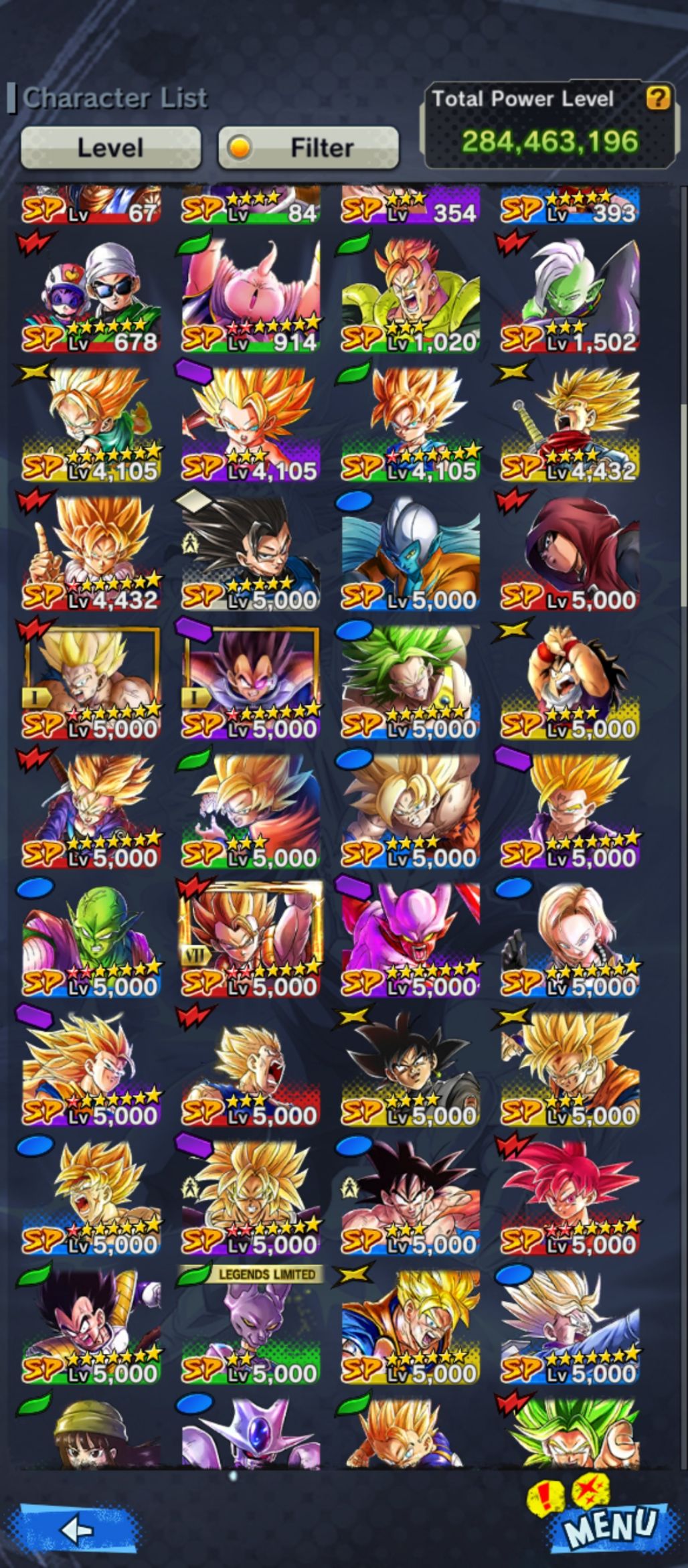Select the blue-skinned helmeted character card

(410, 552)
